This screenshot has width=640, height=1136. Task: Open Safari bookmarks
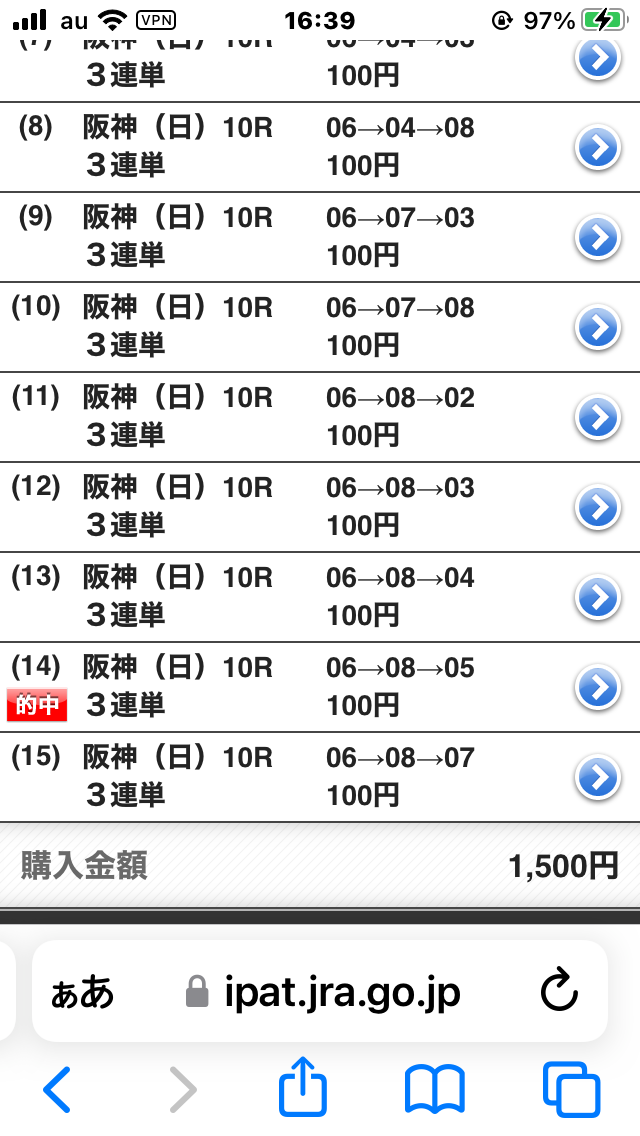(x=434, y=1089)
